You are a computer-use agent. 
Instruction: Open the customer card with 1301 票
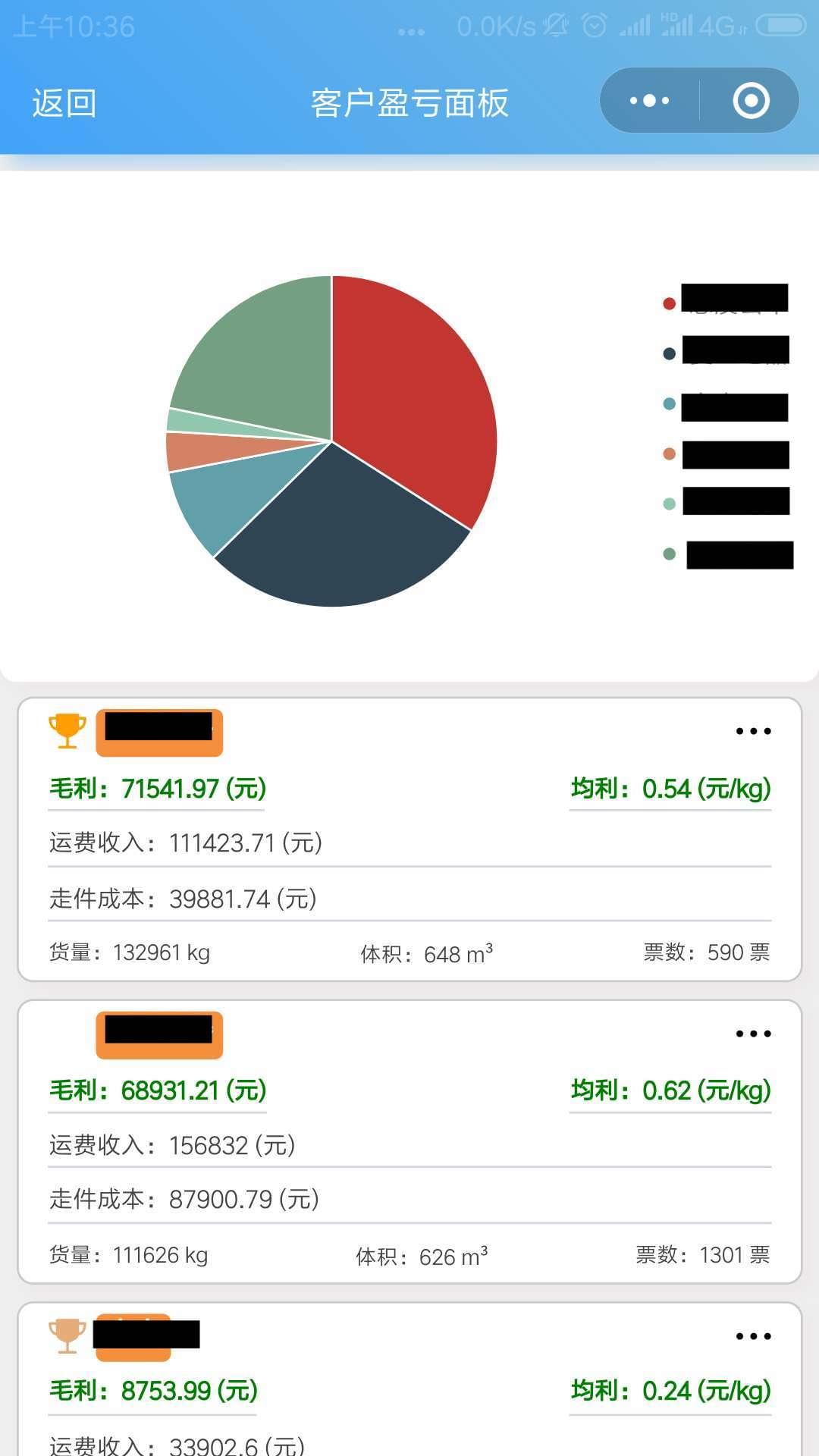pyautogui.click(x=409, y=1142)
